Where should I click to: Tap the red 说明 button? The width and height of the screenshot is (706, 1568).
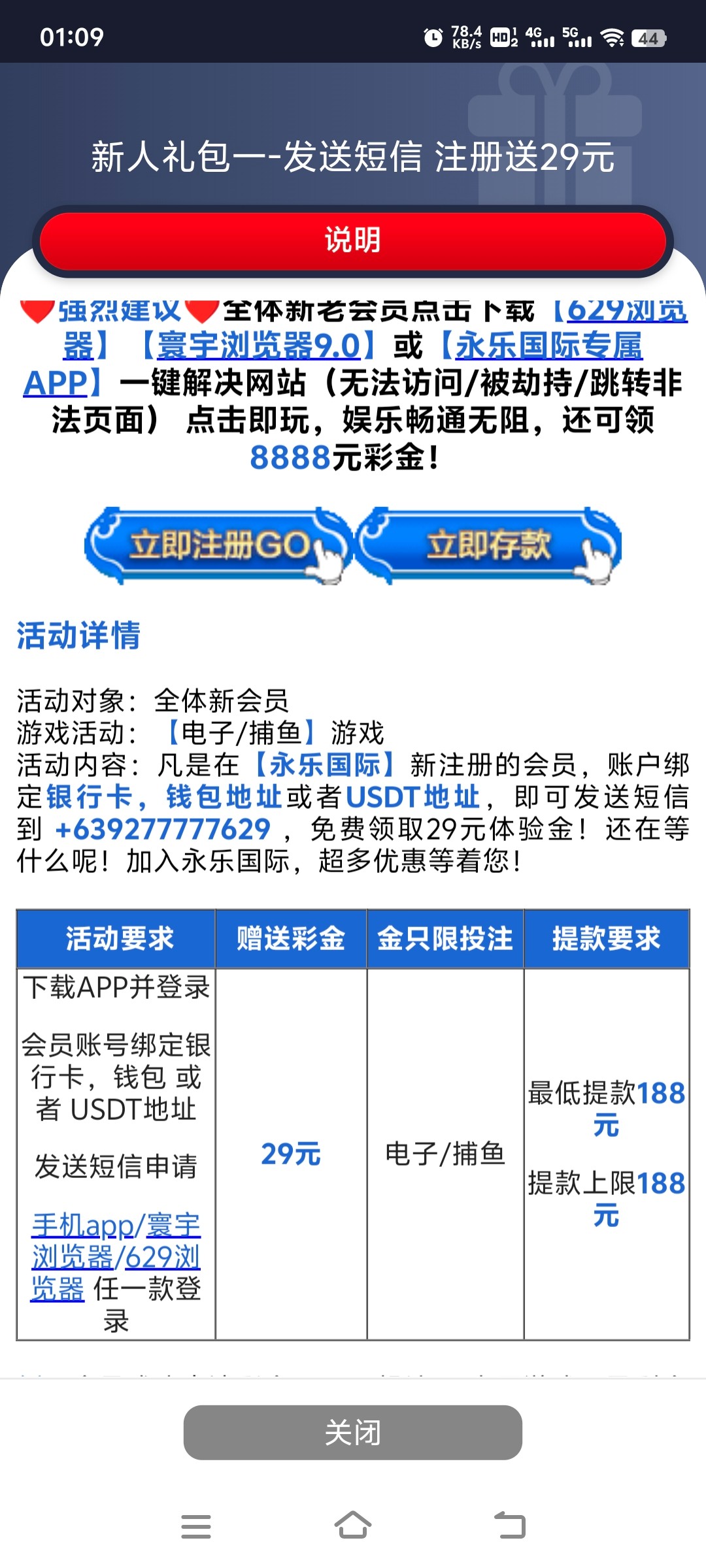(x=353, y=240)
